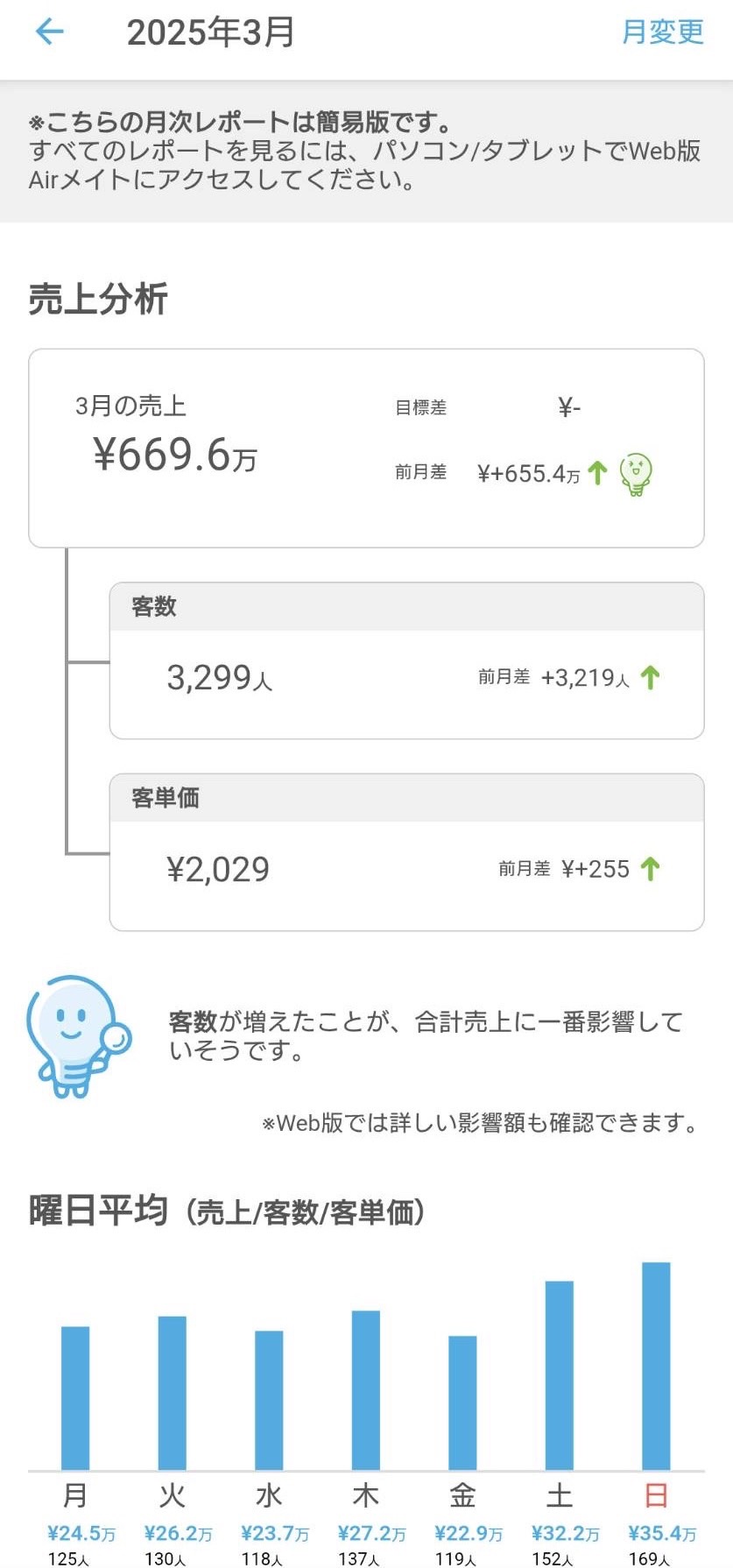Open the green lightbulb hint next to 前月差

point(636,474)
